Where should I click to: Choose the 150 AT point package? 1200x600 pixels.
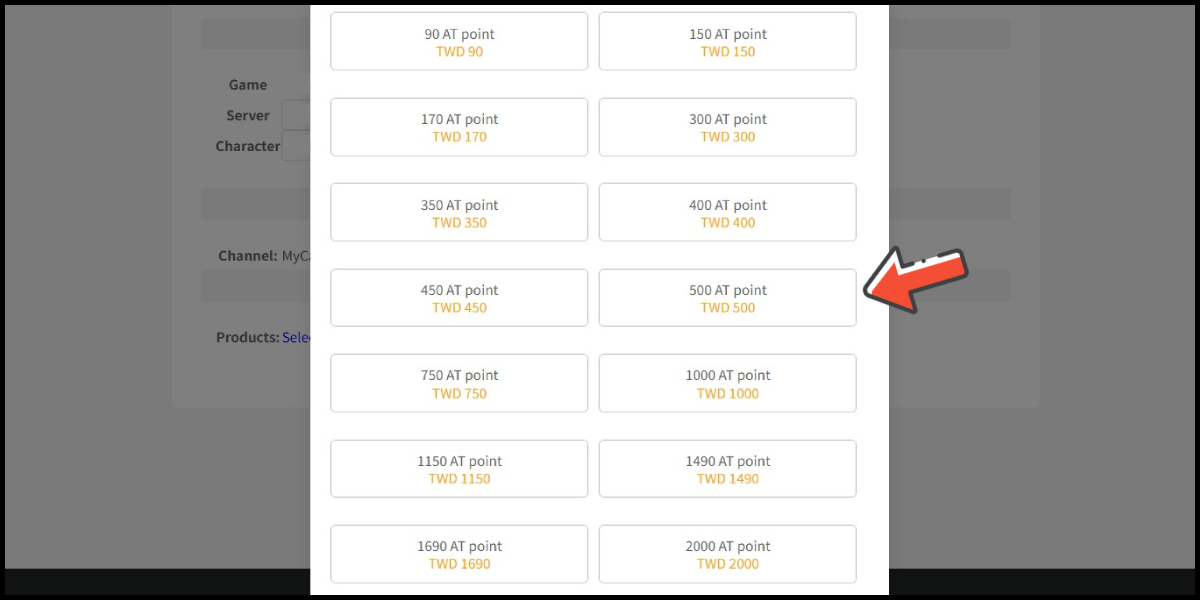click(x=727, y=42)
